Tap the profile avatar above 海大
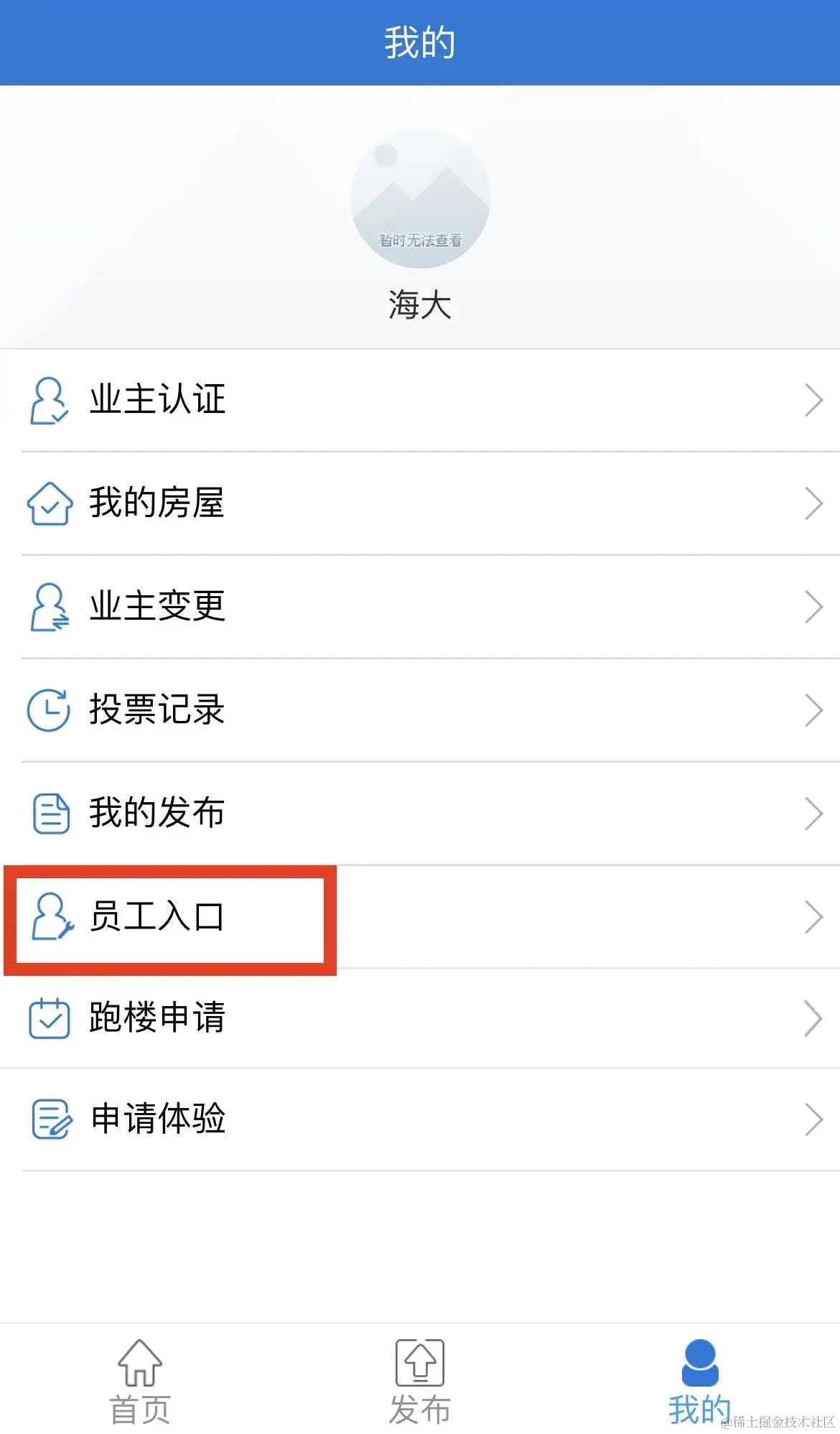The height and width of the screenshot is (1434, 840). (420, 199)
